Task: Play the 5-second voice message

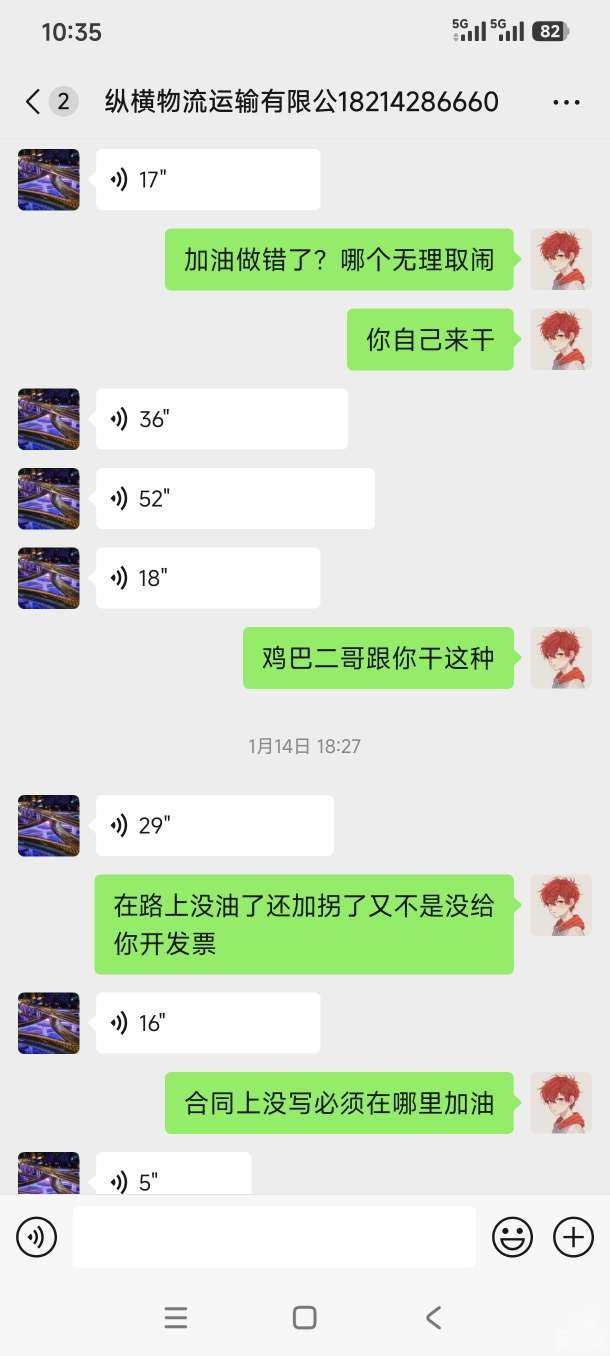Action: point(173,1178)
